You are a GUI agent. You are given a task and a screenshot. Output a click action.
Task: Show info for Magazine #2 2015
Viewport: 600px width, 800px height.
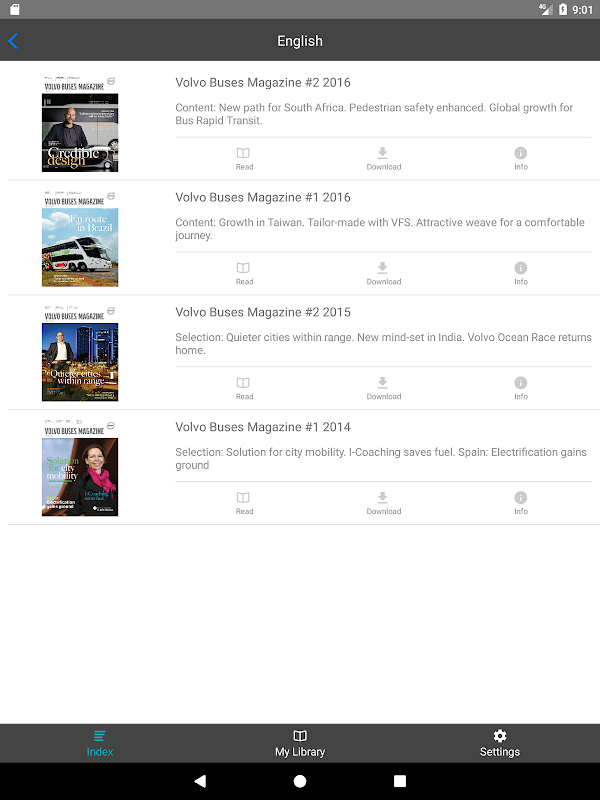(x=520, y=388)
